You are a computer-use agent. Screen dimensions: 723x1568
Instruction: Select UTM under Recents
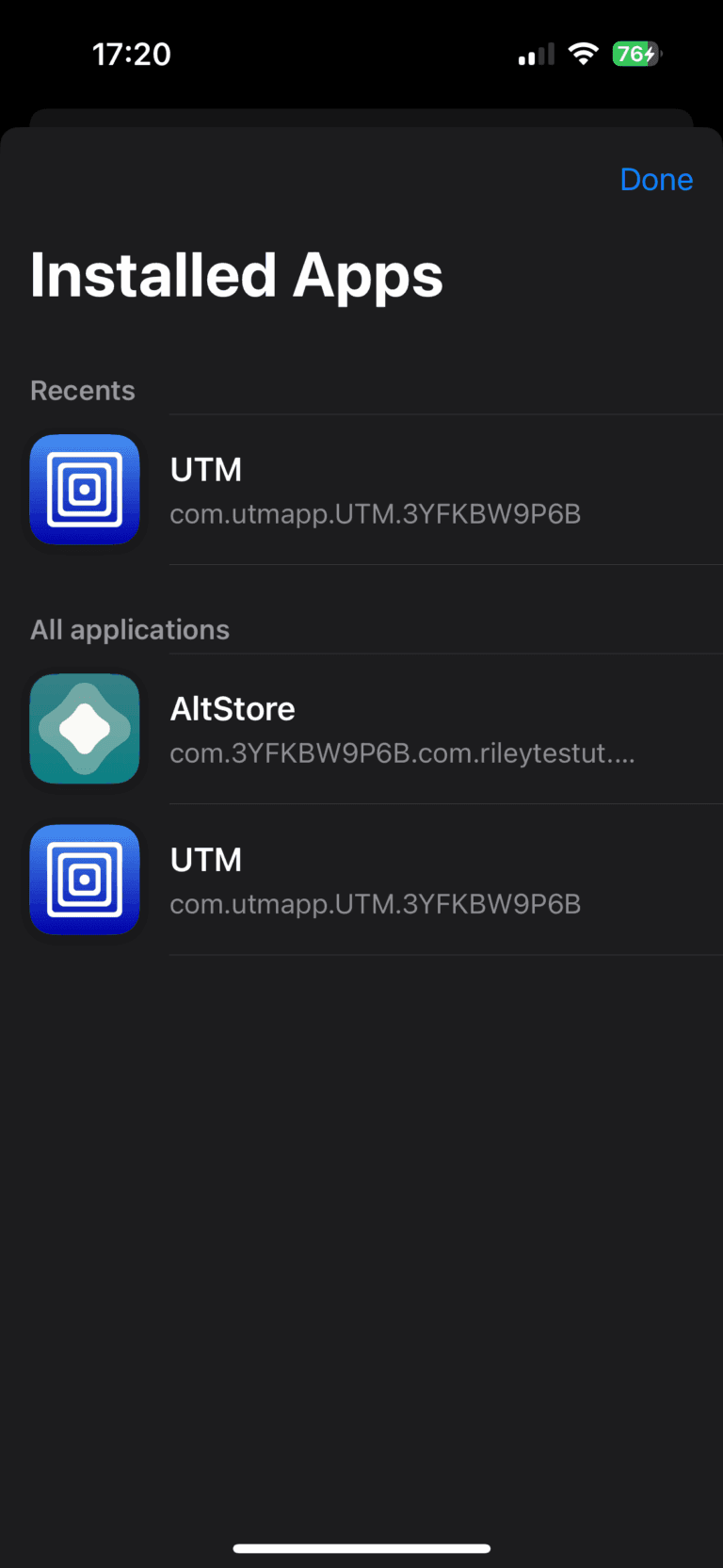[375, 490]
